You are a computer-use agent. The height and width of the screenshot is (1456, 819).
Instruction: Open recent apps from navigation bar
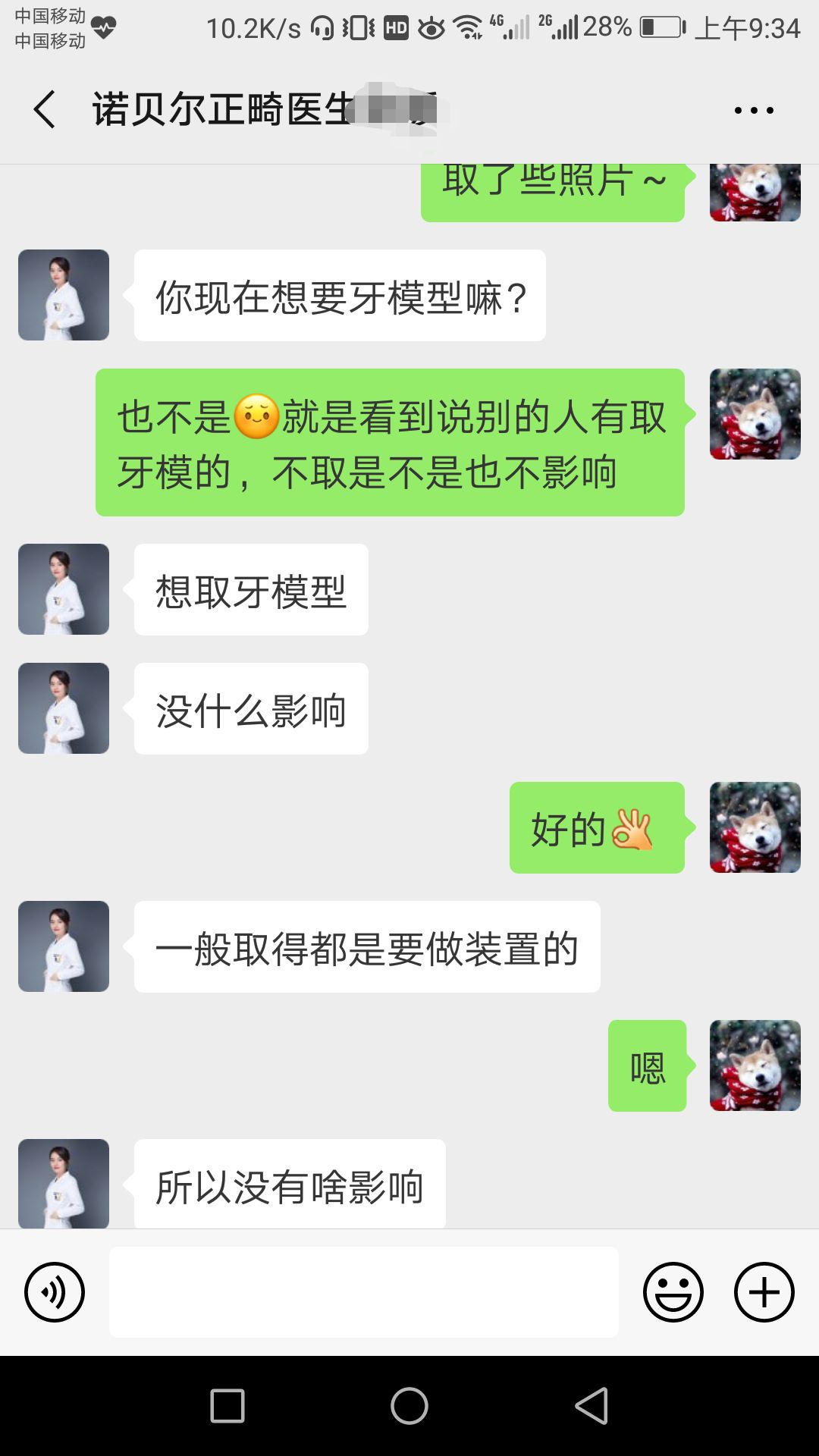(227, 1406)
